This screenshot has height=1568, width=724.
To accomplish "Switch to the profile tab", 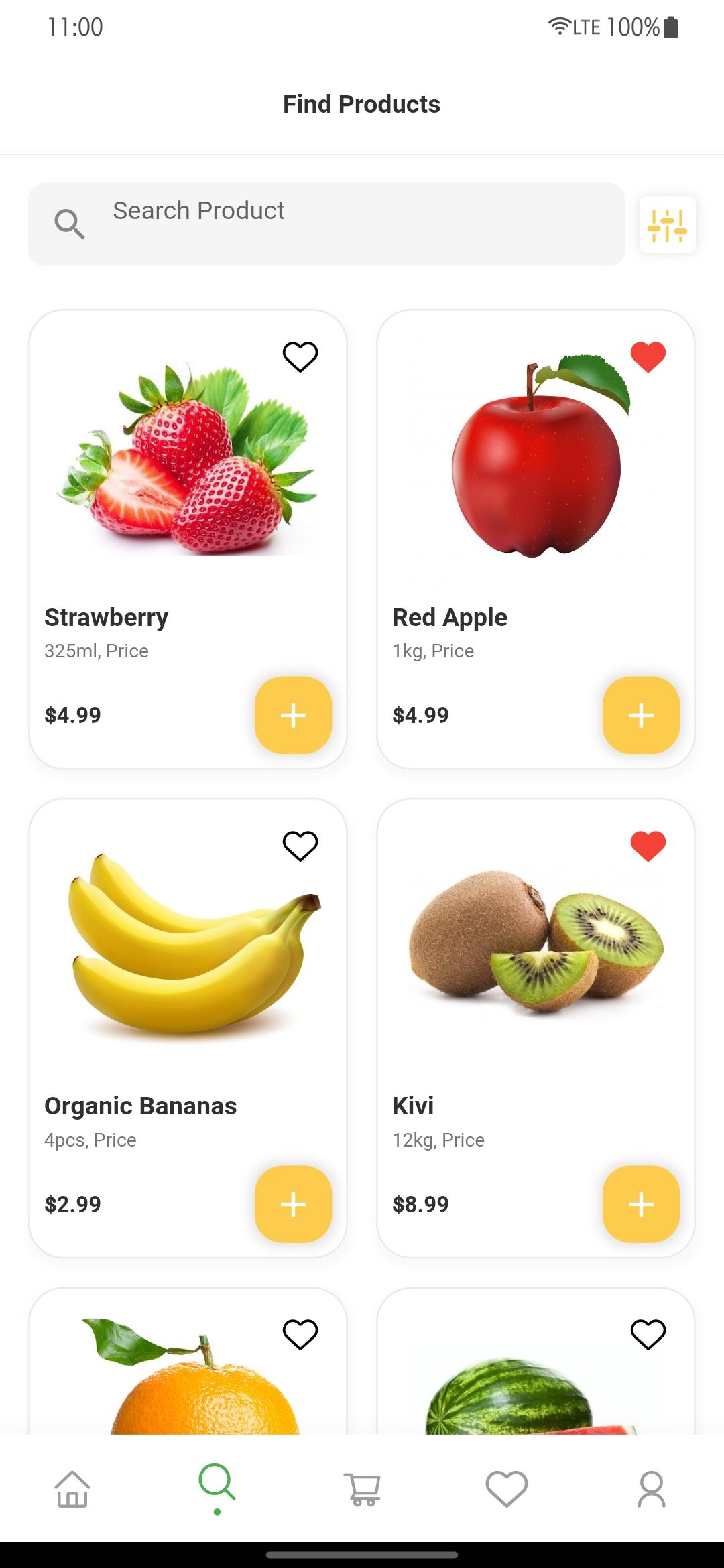I will 652,1489.
